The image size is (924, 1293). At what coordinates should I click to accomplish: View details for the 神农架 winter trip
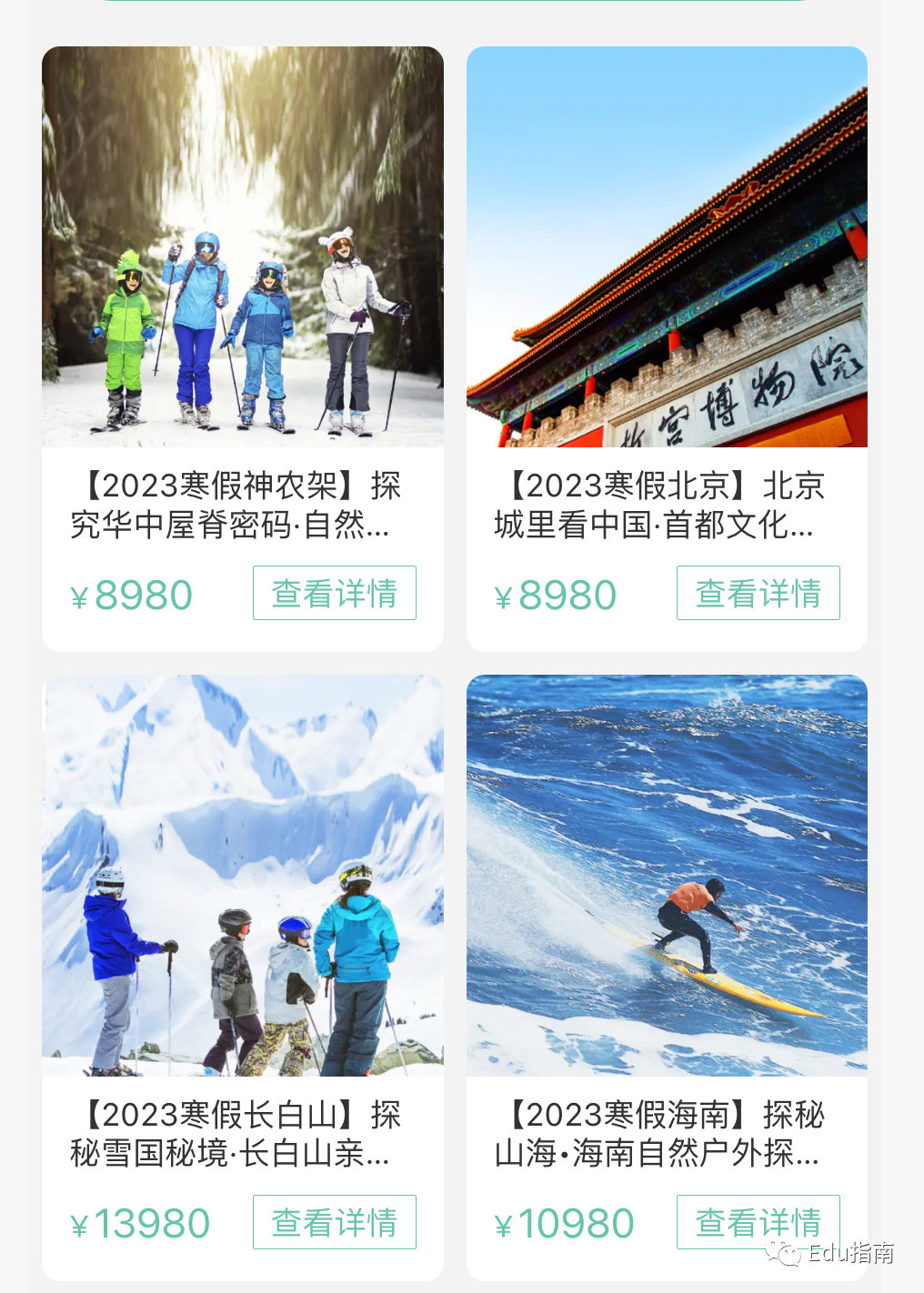(334, 593)
